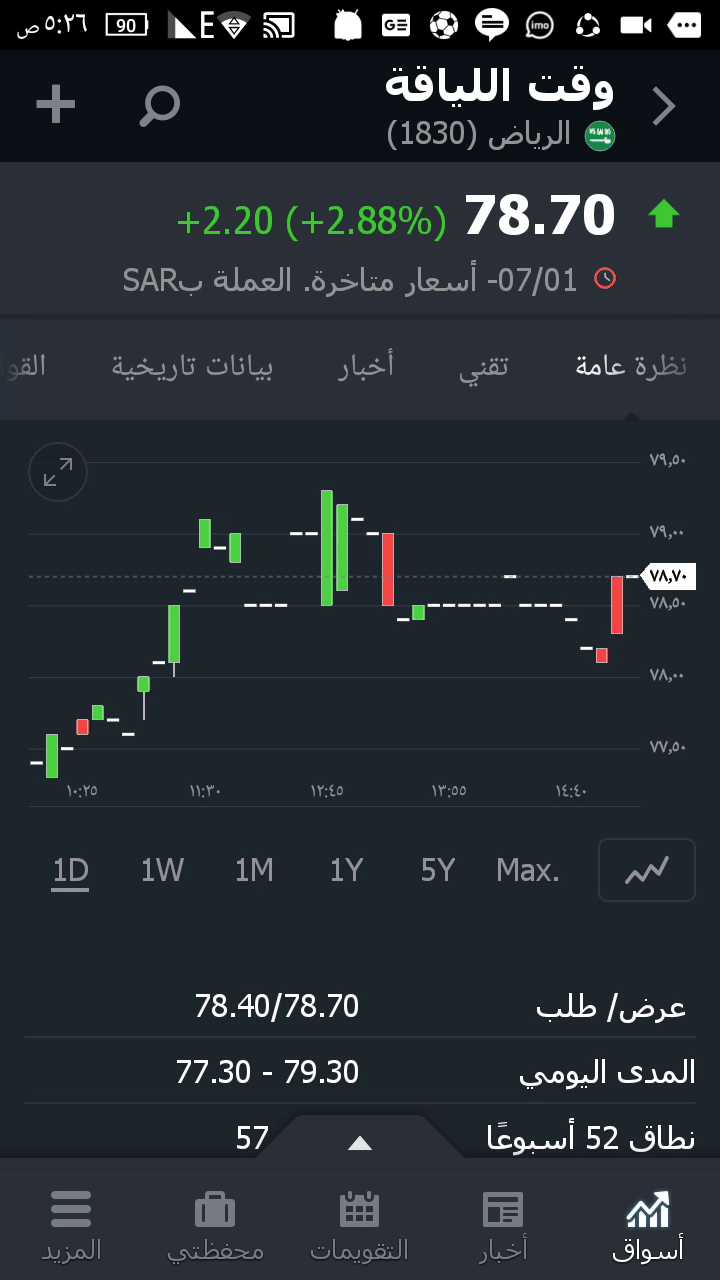Select the نظرة عامة tab
Viewport: 720px width, 1280px height.
(x=631, y=366)
